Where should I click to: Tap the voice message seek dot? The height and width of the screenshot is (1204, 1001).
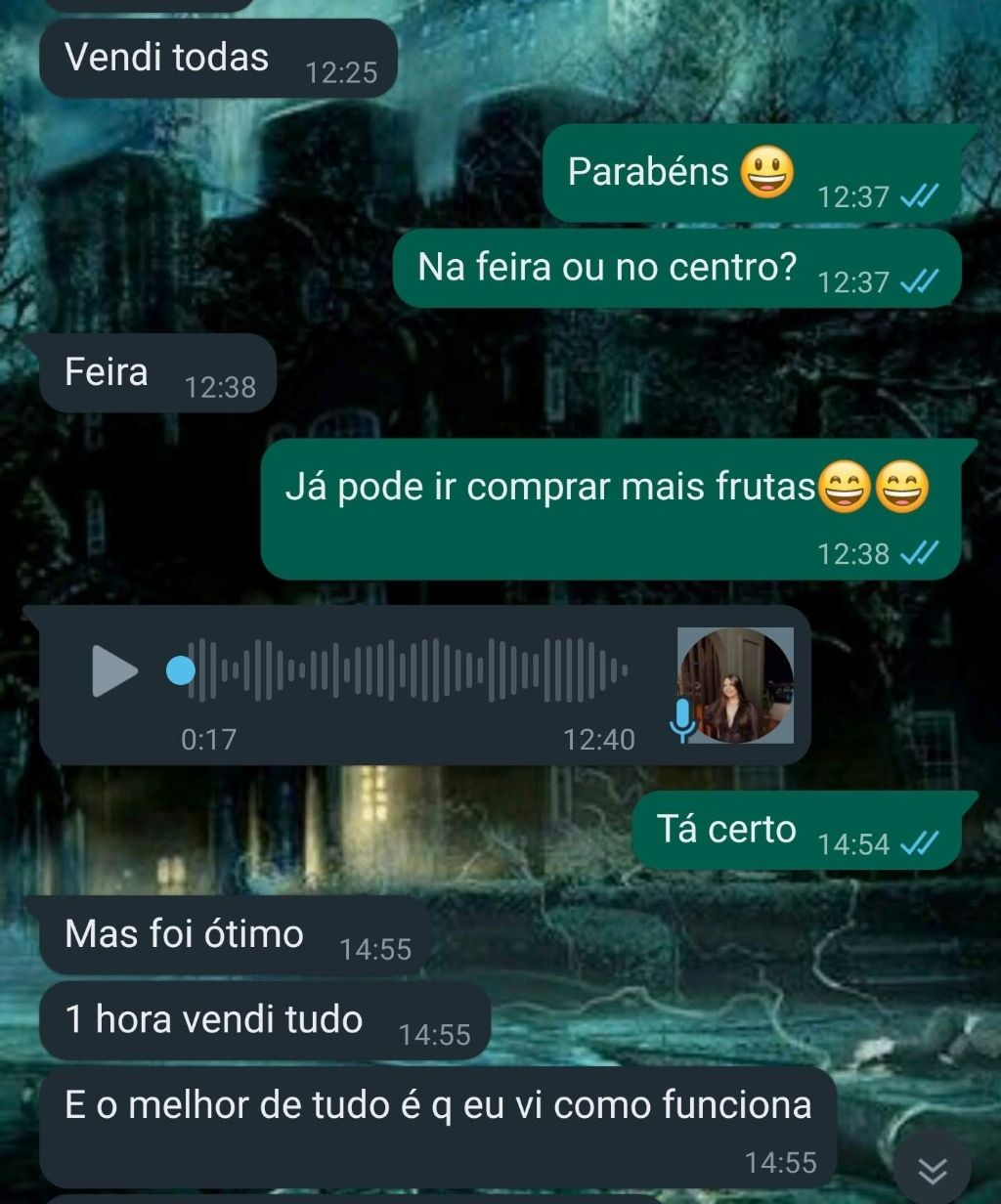[x=181, y=671]
